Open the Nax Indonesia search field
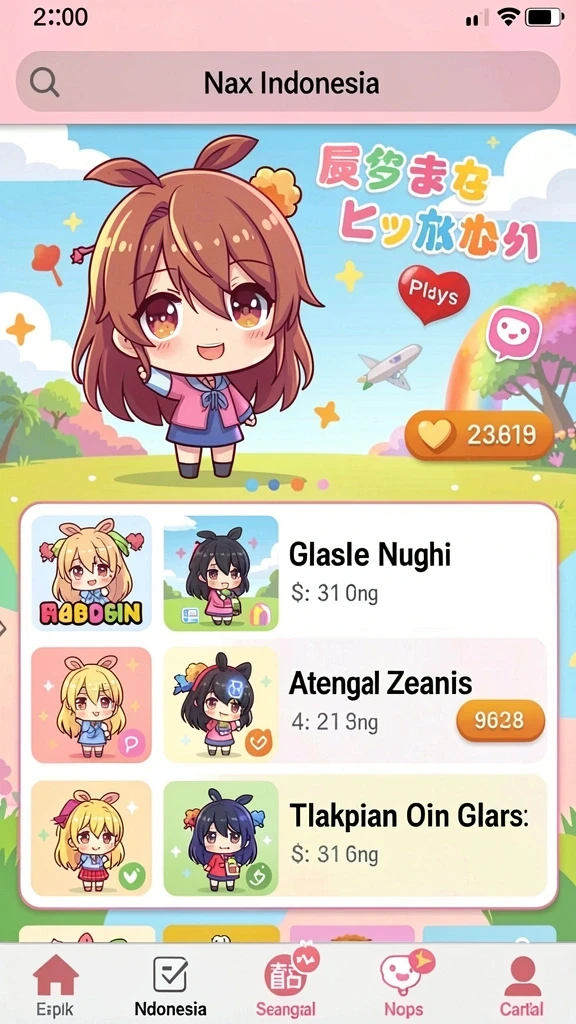 tap(288, 82)
